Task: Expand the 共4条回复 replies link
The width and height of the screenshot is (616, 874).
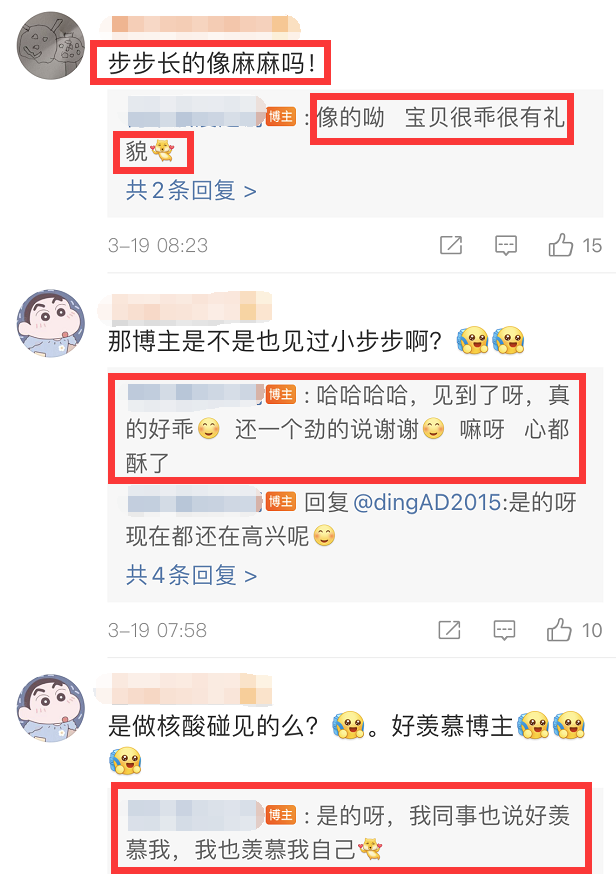Action: tap(190, 575)
